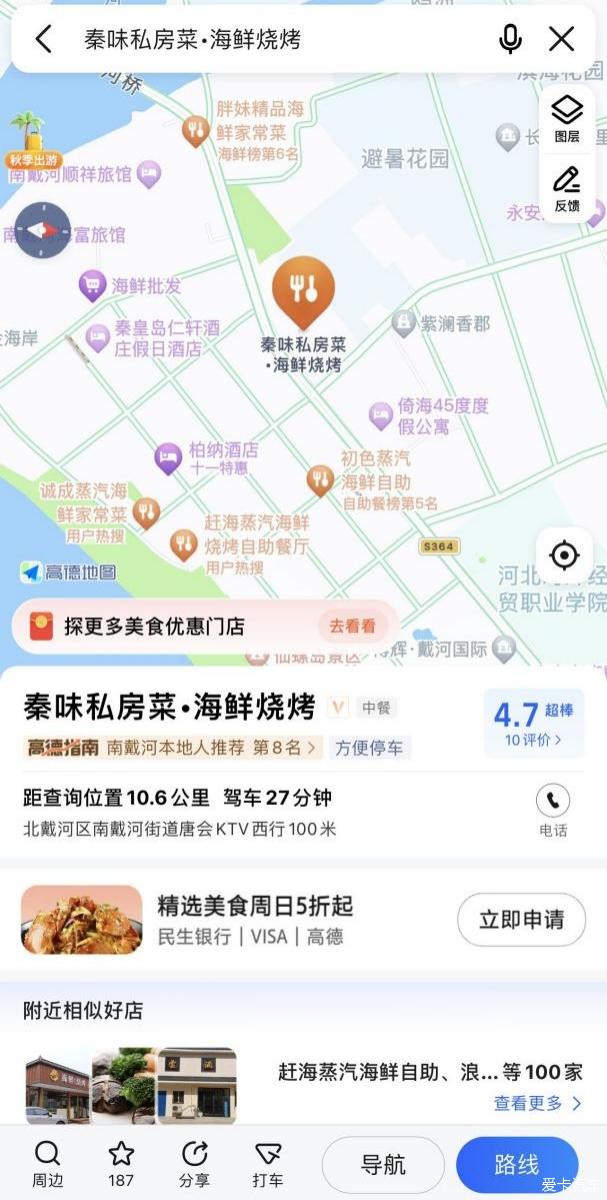Center the map on my location
The height and width of the screenshot is (1200, 607).
tap(564, 555)
